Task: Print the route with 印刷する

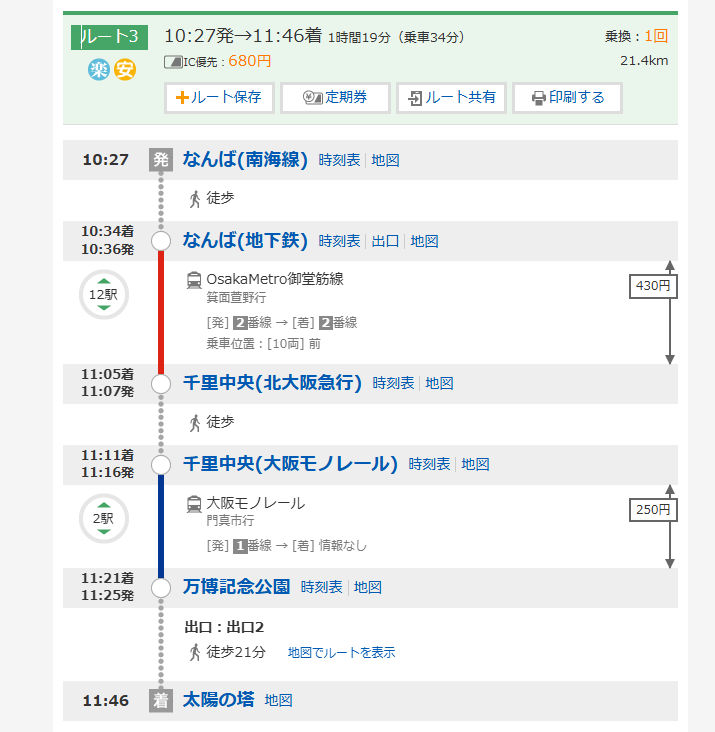Action: click(x=567, y=98)
